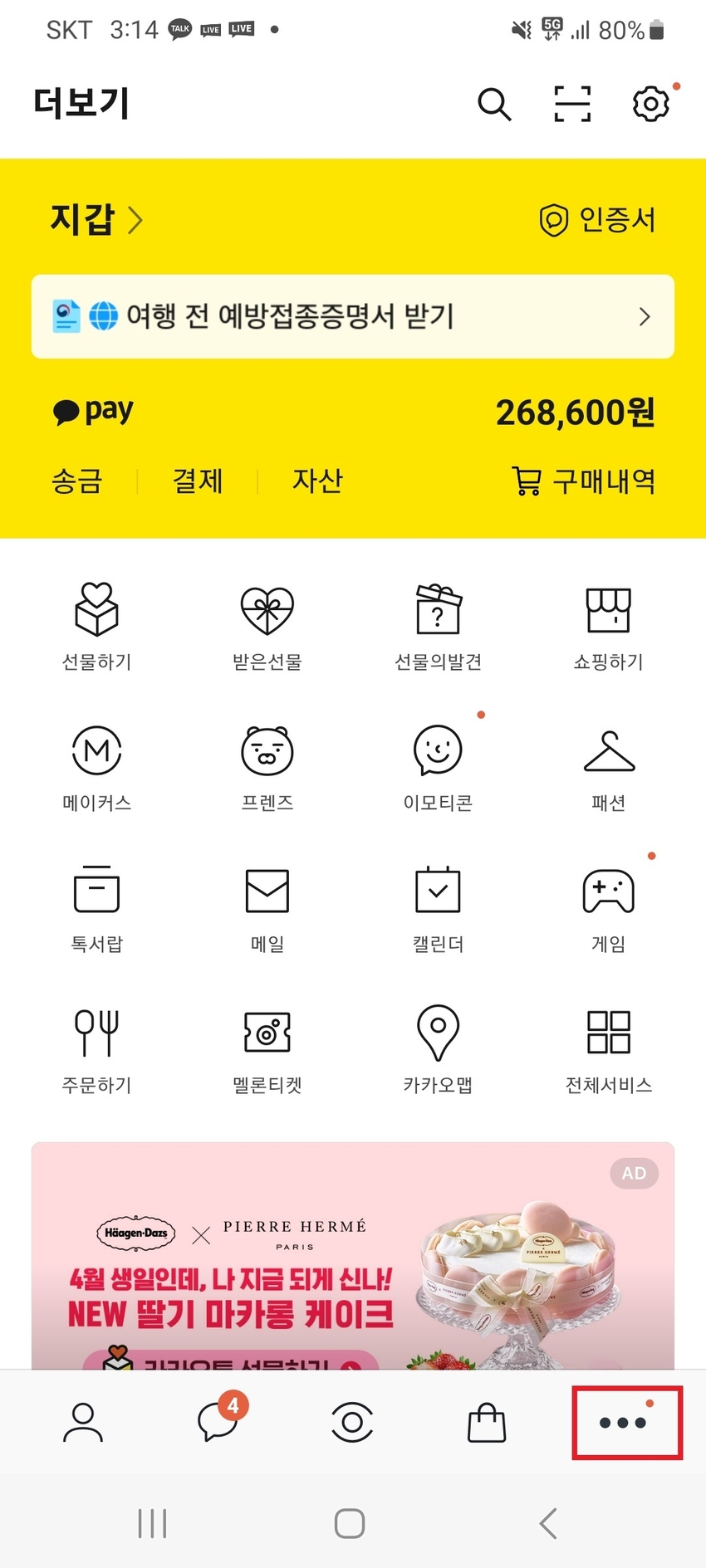Open 구매내역 purchase history
The width and height of the screenshot is (706, 1568).
(x=584, y=481)
